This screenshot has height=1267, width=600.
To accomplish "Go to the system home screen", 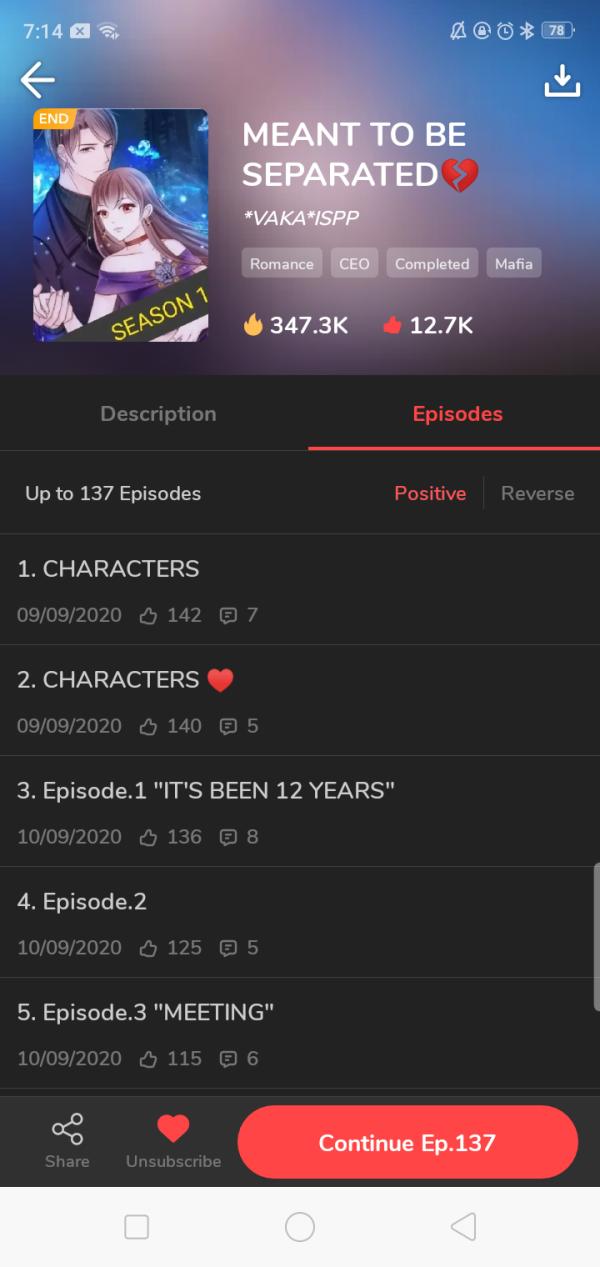I will (x=300, y=1227).
